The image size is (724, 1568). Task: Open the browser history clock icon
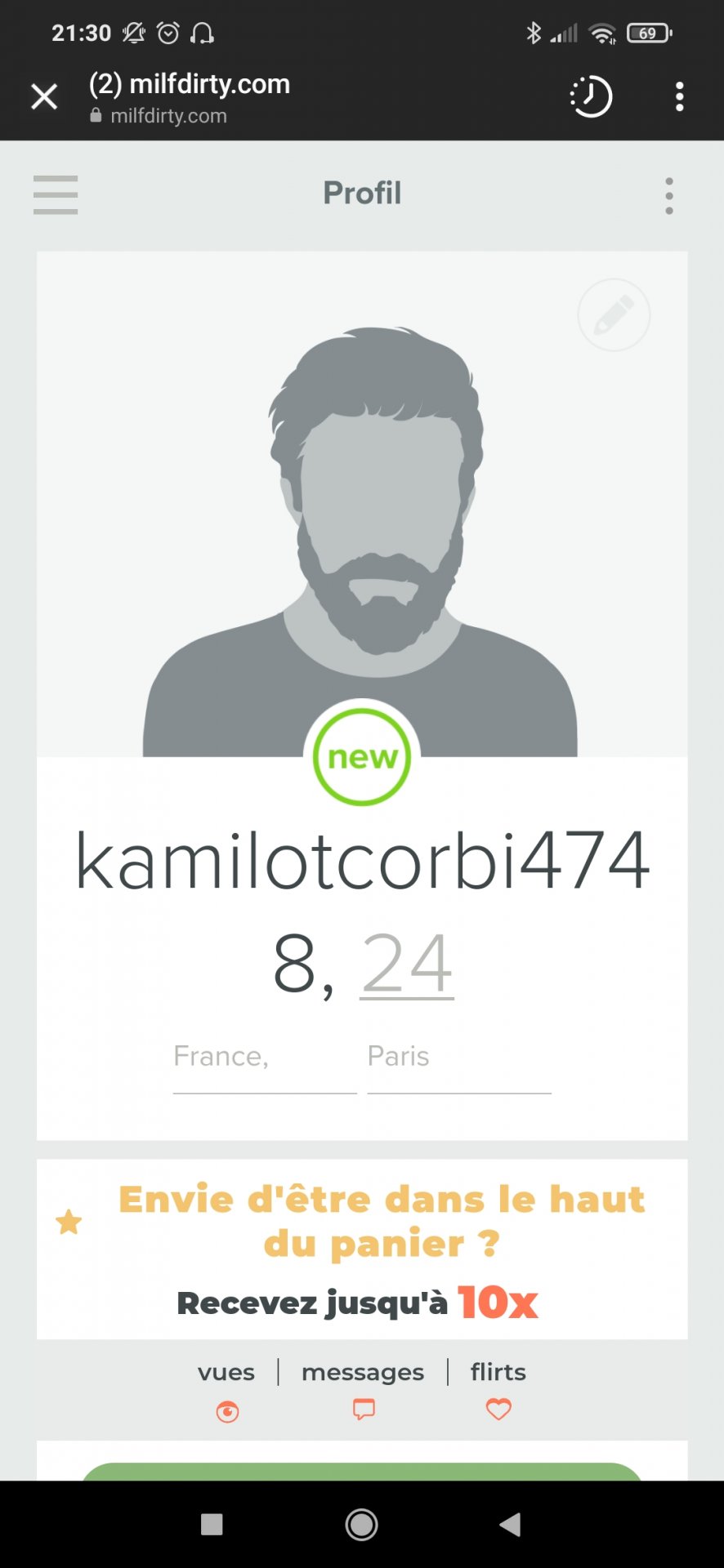point(590,96)
